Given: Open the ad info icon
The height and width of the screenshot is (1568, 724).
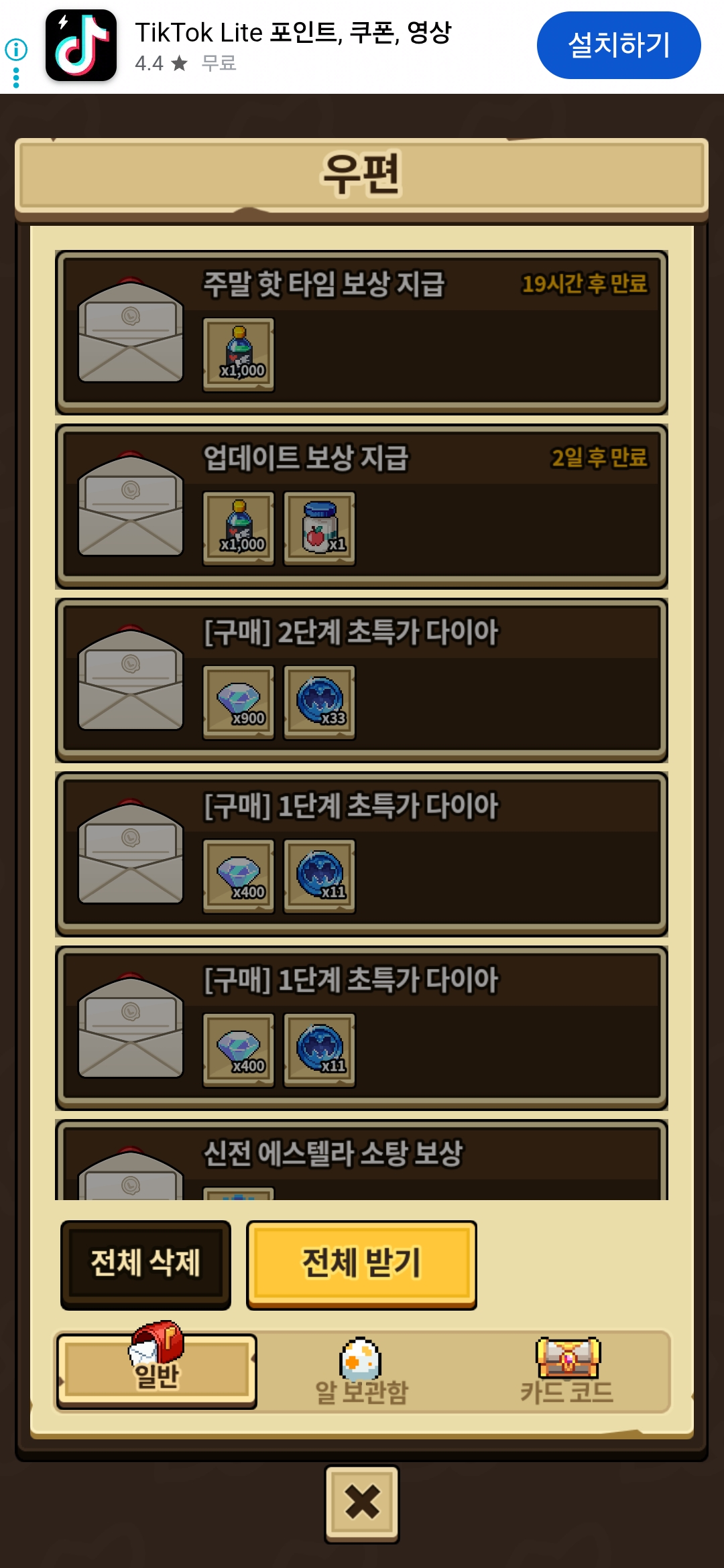Looking at the screenshot, I should tap(16, 49).
